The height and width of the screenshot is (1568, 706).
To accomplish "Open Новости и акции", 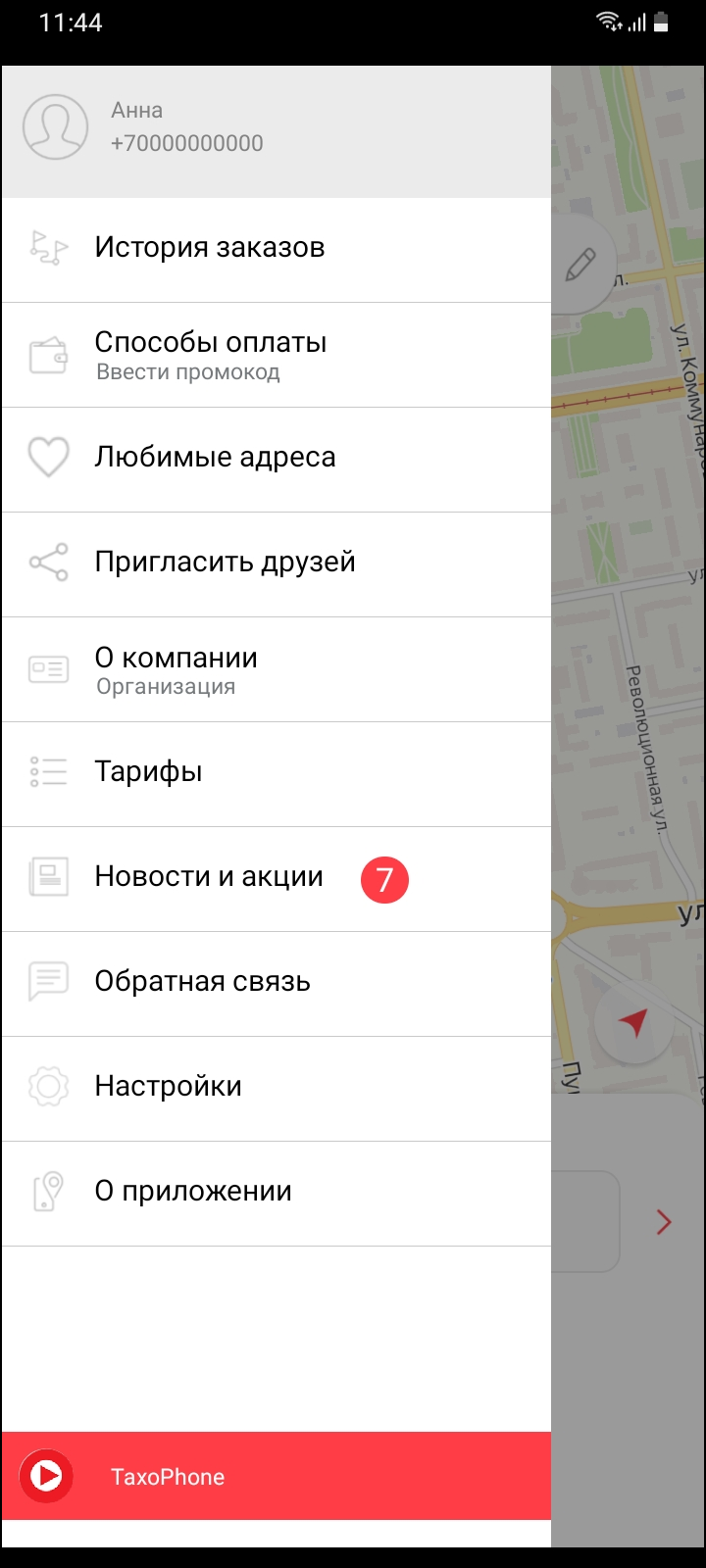I will (x=276, y=879).
